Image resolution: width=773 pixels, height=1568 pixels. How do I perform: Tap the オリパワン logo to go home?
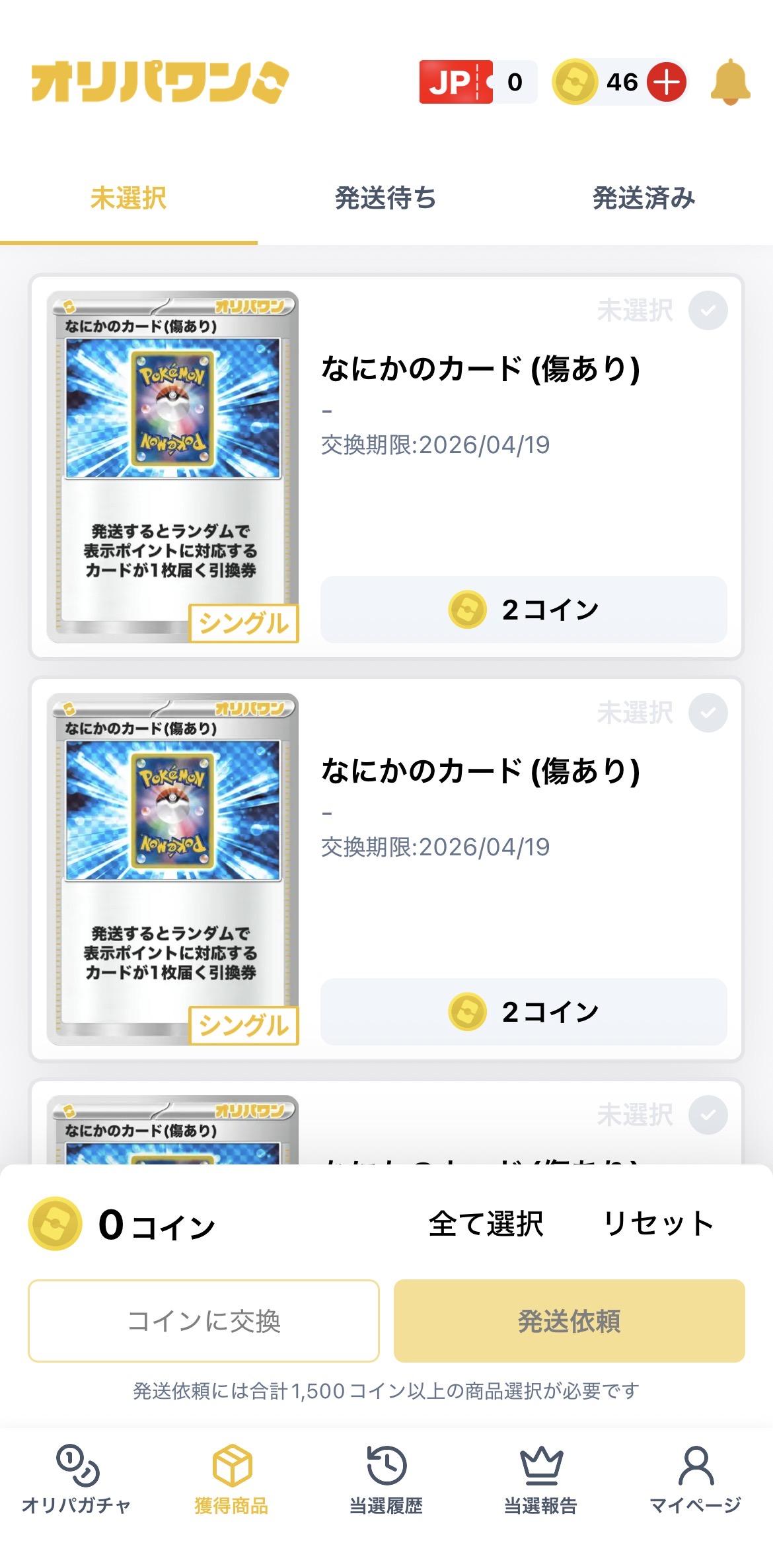(160, 83)
